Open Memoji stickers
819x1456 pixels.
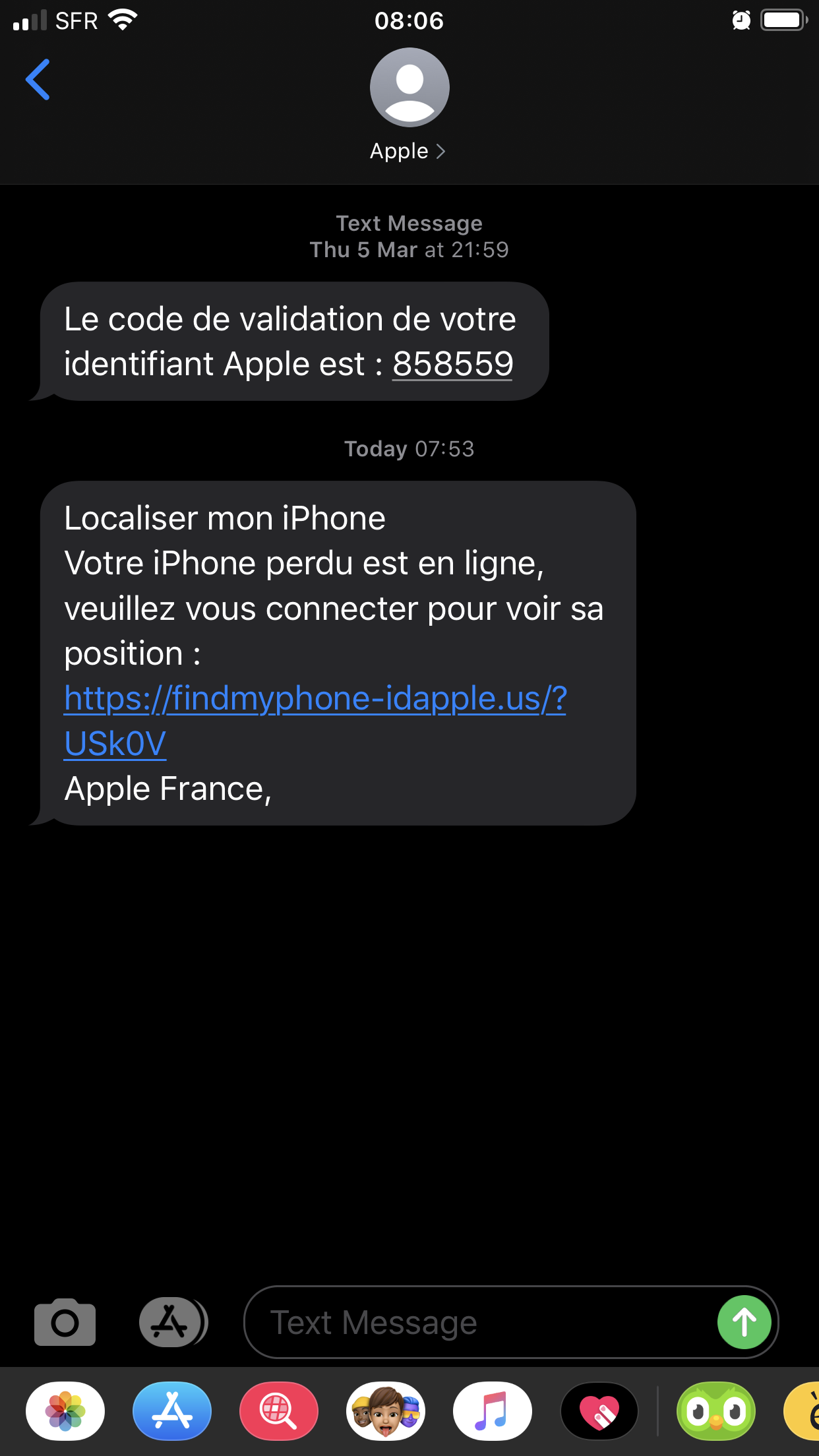tap(386, 1411)
